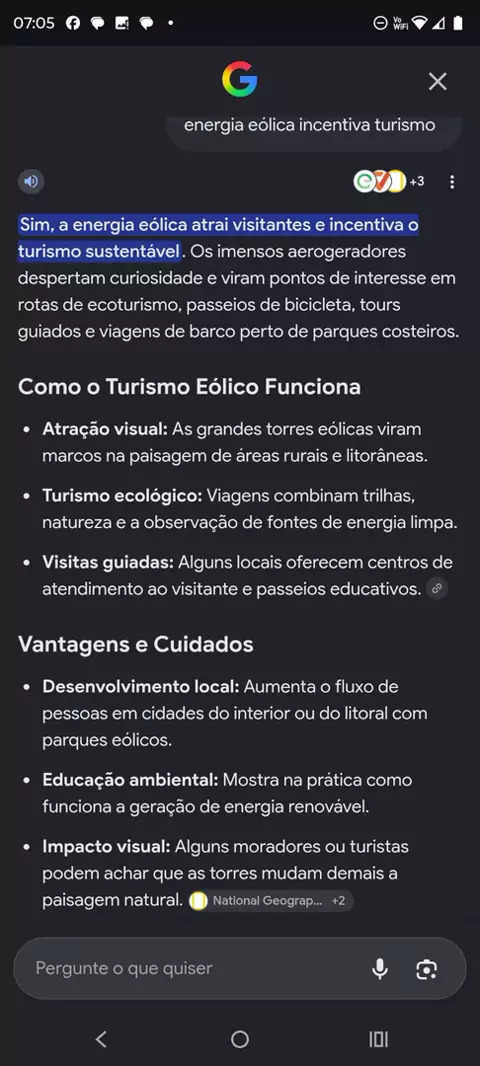Open the recent apps view
480x1066 pixels.
pos(378,1038)
